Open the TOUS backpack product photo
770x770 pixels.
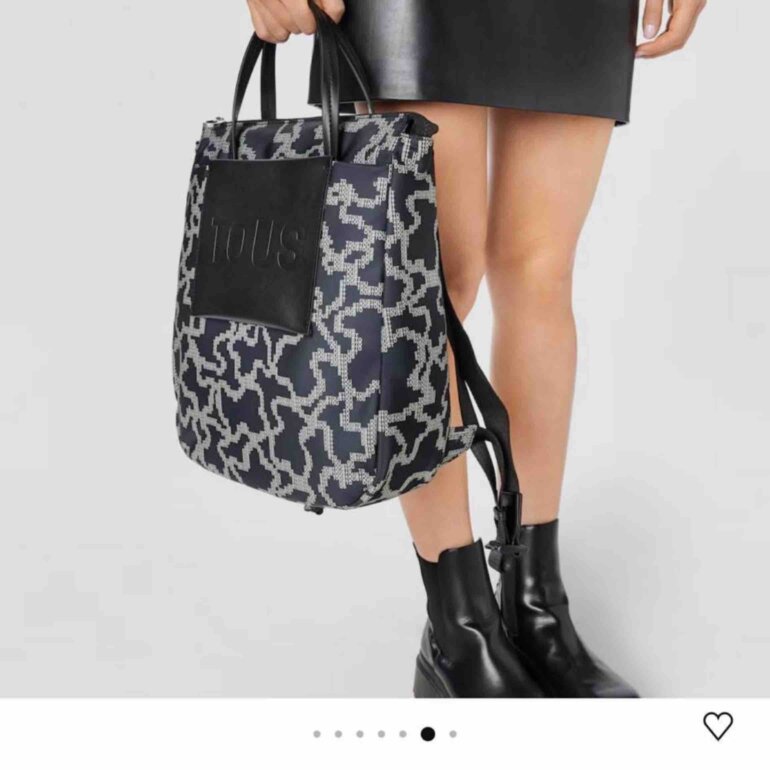(385, 349)
